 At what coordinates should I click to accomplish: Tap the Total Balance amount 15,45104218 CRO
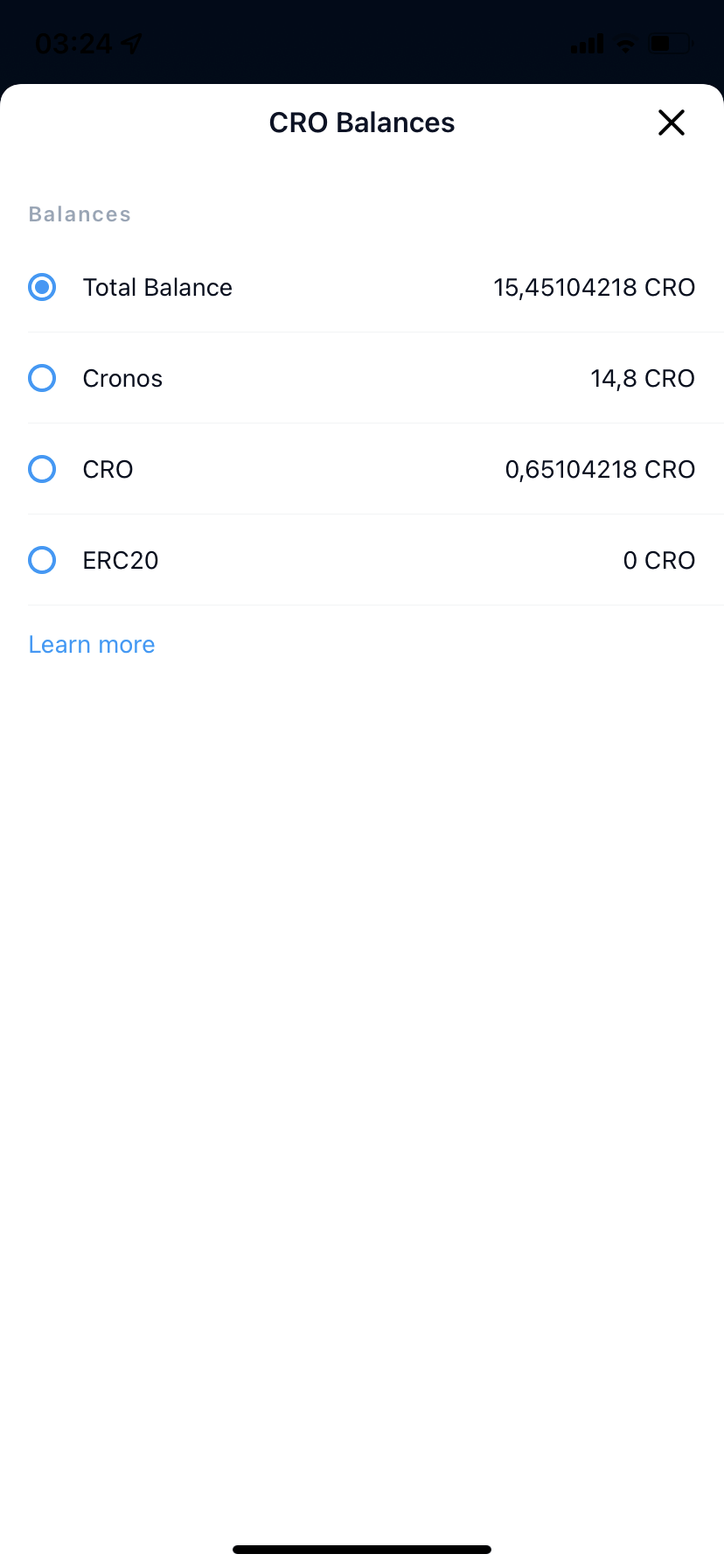coord(594,287)
